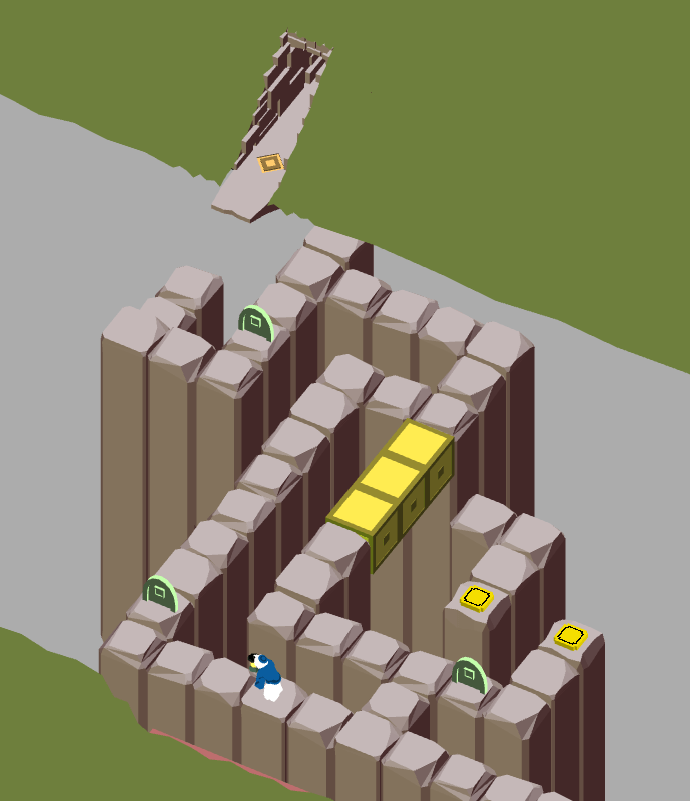Screen dimensions: 690x801
Task: Tap the blue bird character
Action: coord(266,675)
